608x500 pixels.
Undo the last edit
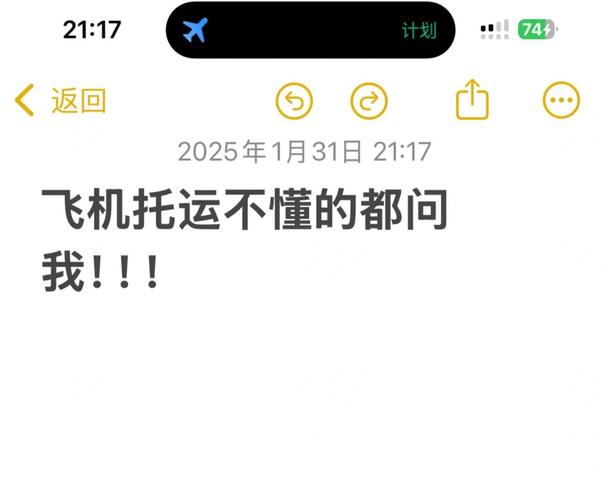click(x=294, y=100)
